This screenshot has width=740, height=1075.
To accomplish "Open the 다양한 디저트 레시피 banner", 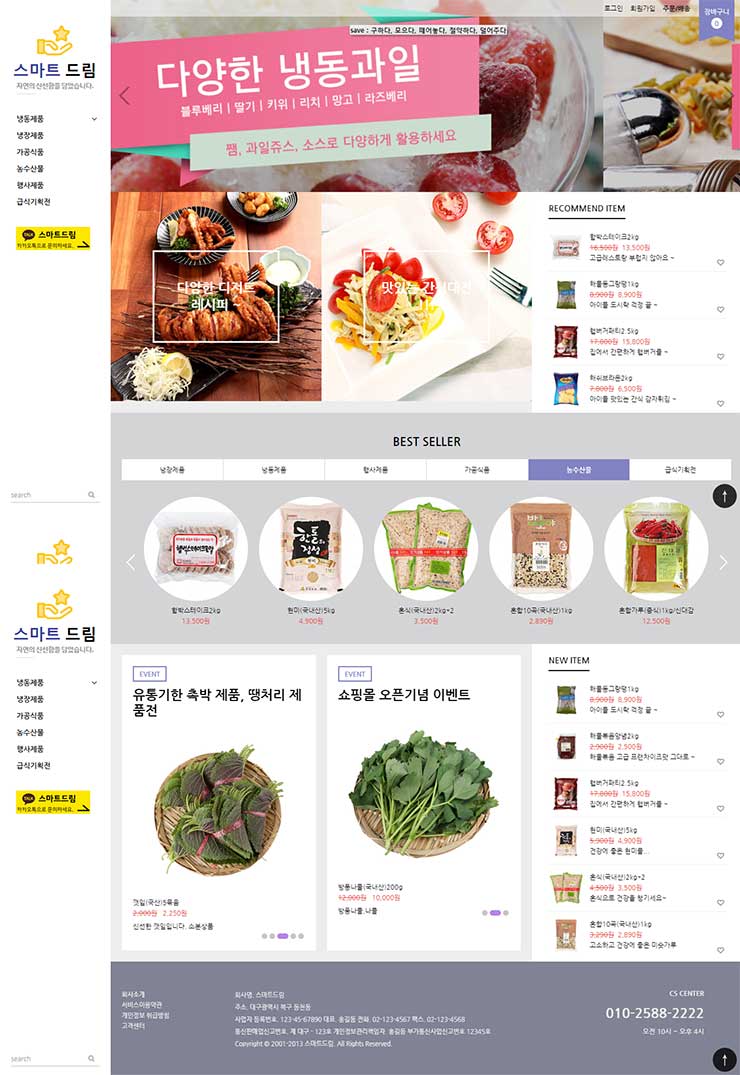I will pos(216,296).
